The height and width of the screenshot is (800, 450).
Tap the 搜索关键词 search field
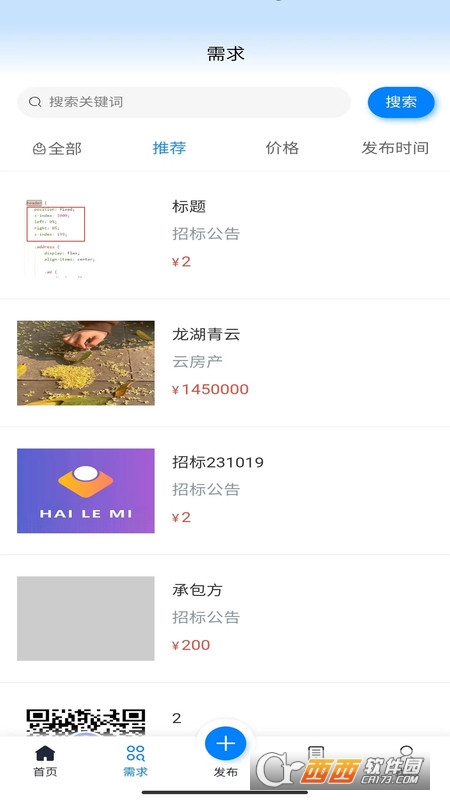click(x=184, y=102)
